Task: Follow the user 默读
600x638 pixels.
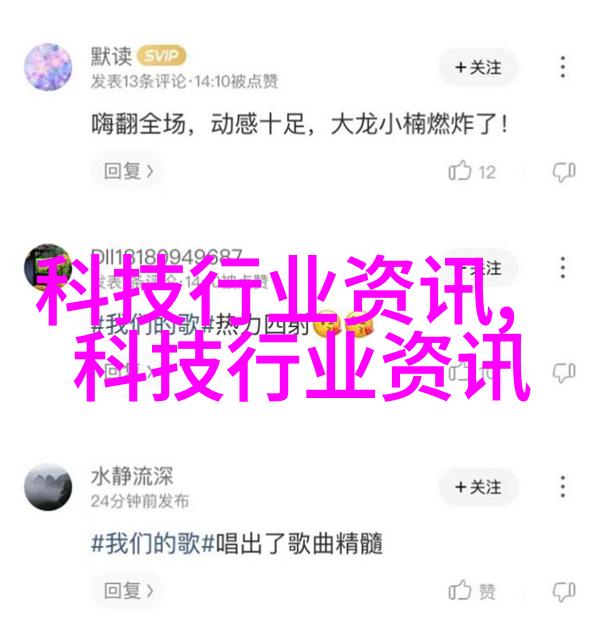Action: (476, 67)
